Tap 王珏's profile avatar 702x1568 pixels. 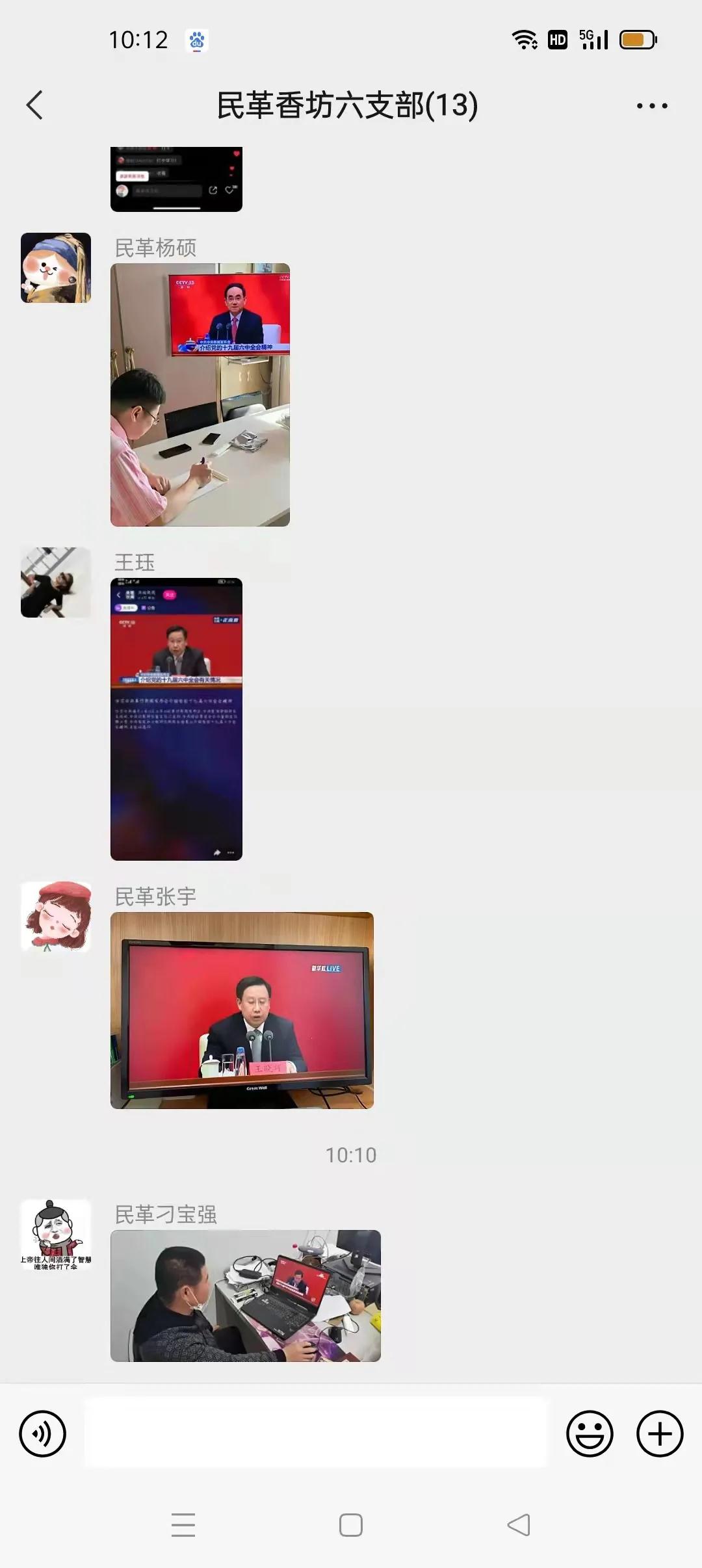[56, 582]
